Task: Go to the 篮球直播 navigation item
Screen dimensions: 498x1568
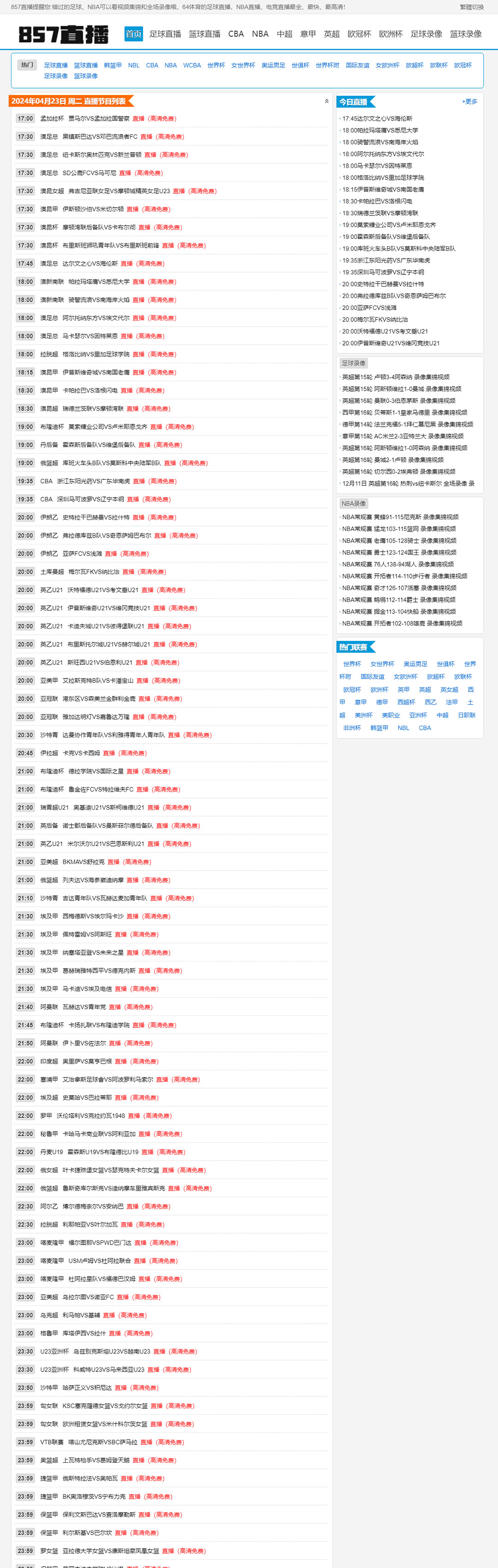Action: 205,34
